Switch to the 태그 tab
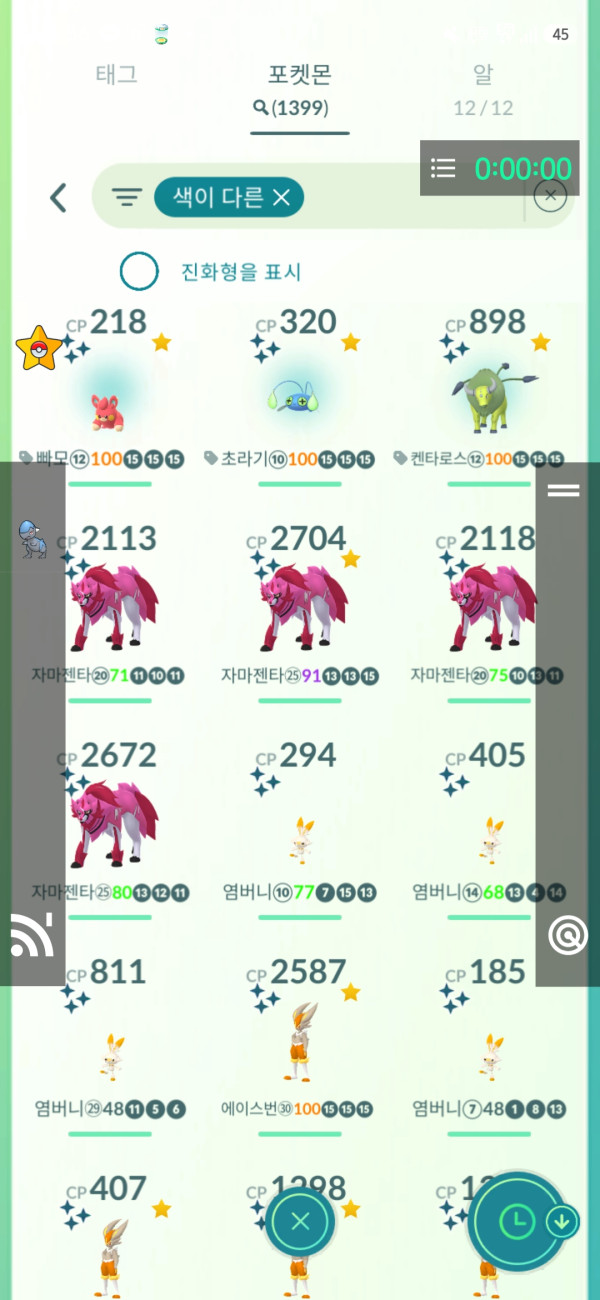Viewport: 600px width, 1300px height. 116,75
